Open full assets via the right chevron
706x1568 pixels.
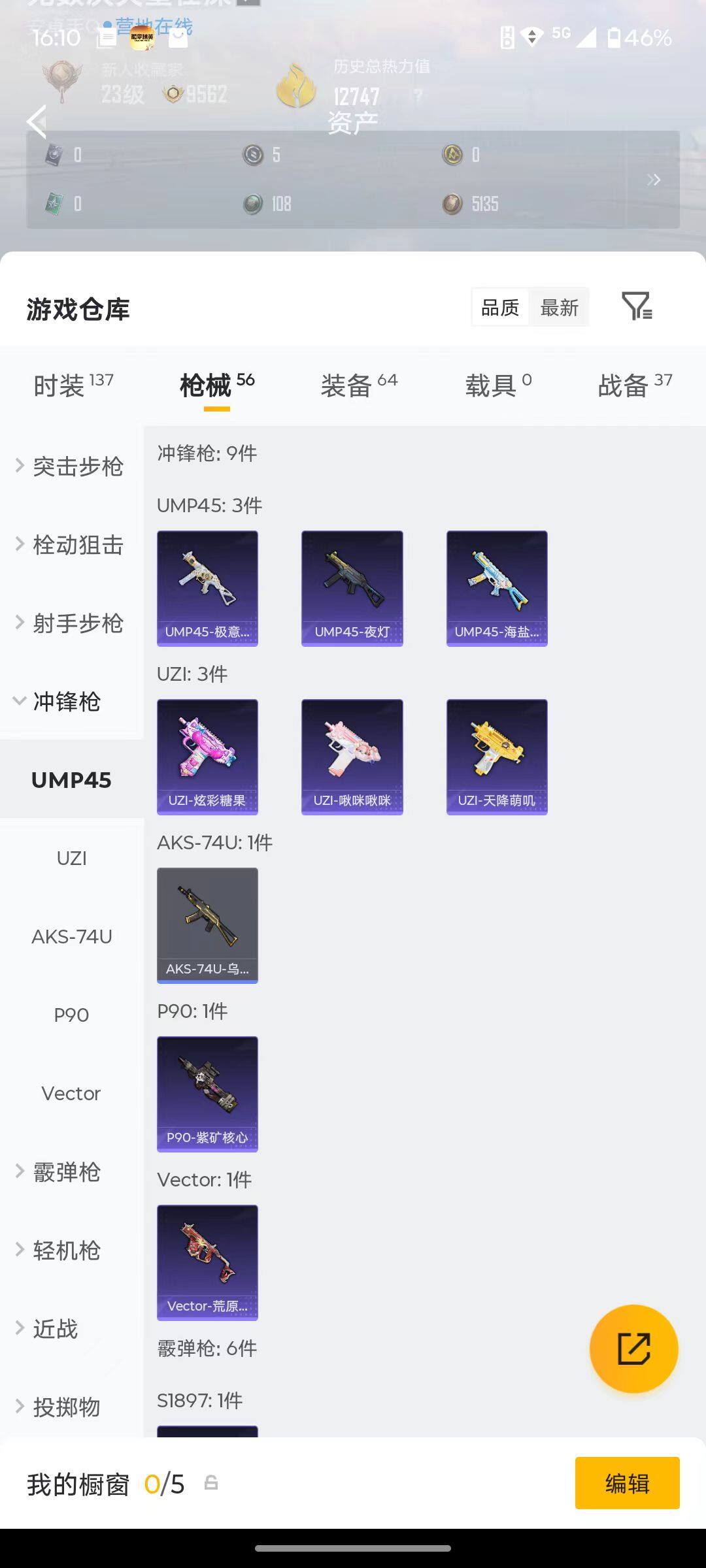654,179
